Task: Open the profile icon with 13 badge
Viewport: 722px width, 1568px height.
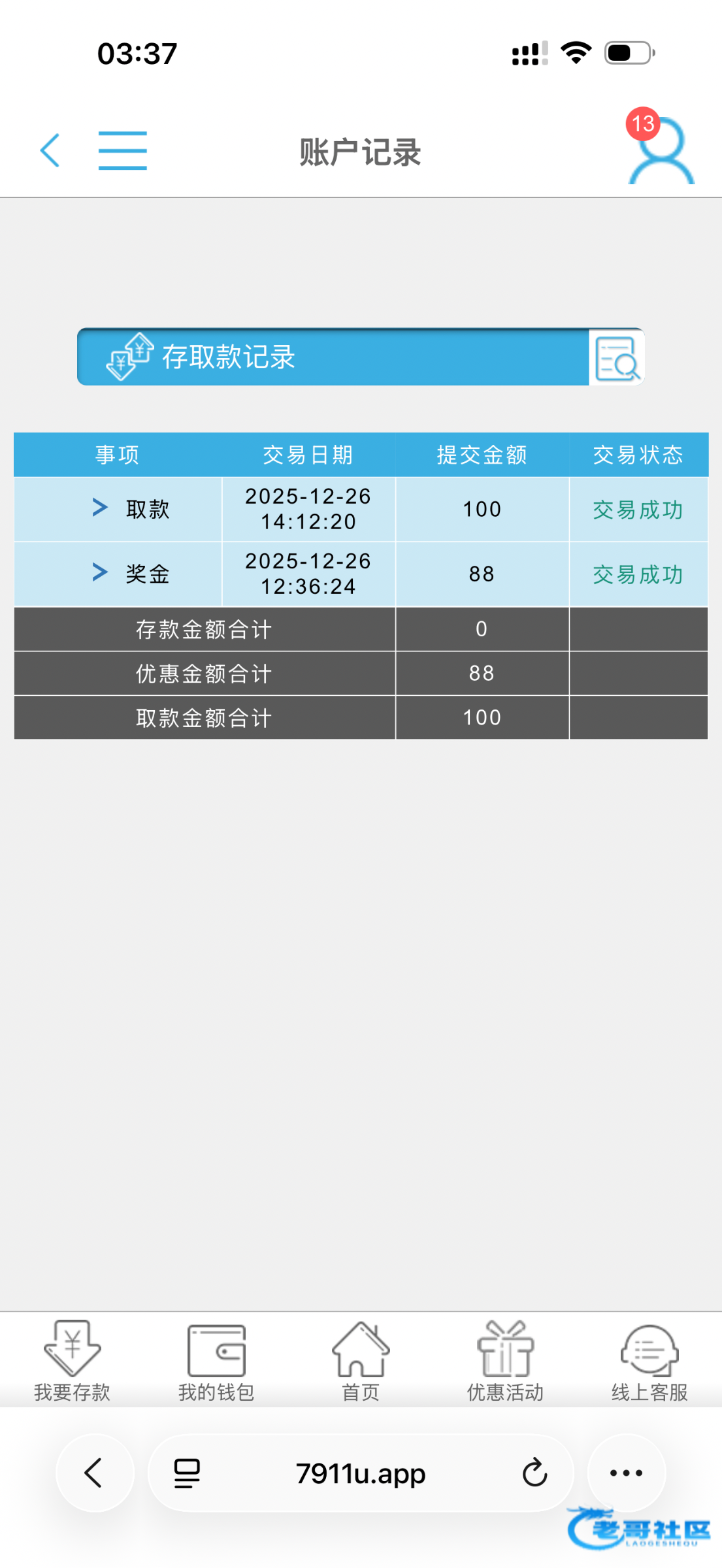Action: click(660, 149)
